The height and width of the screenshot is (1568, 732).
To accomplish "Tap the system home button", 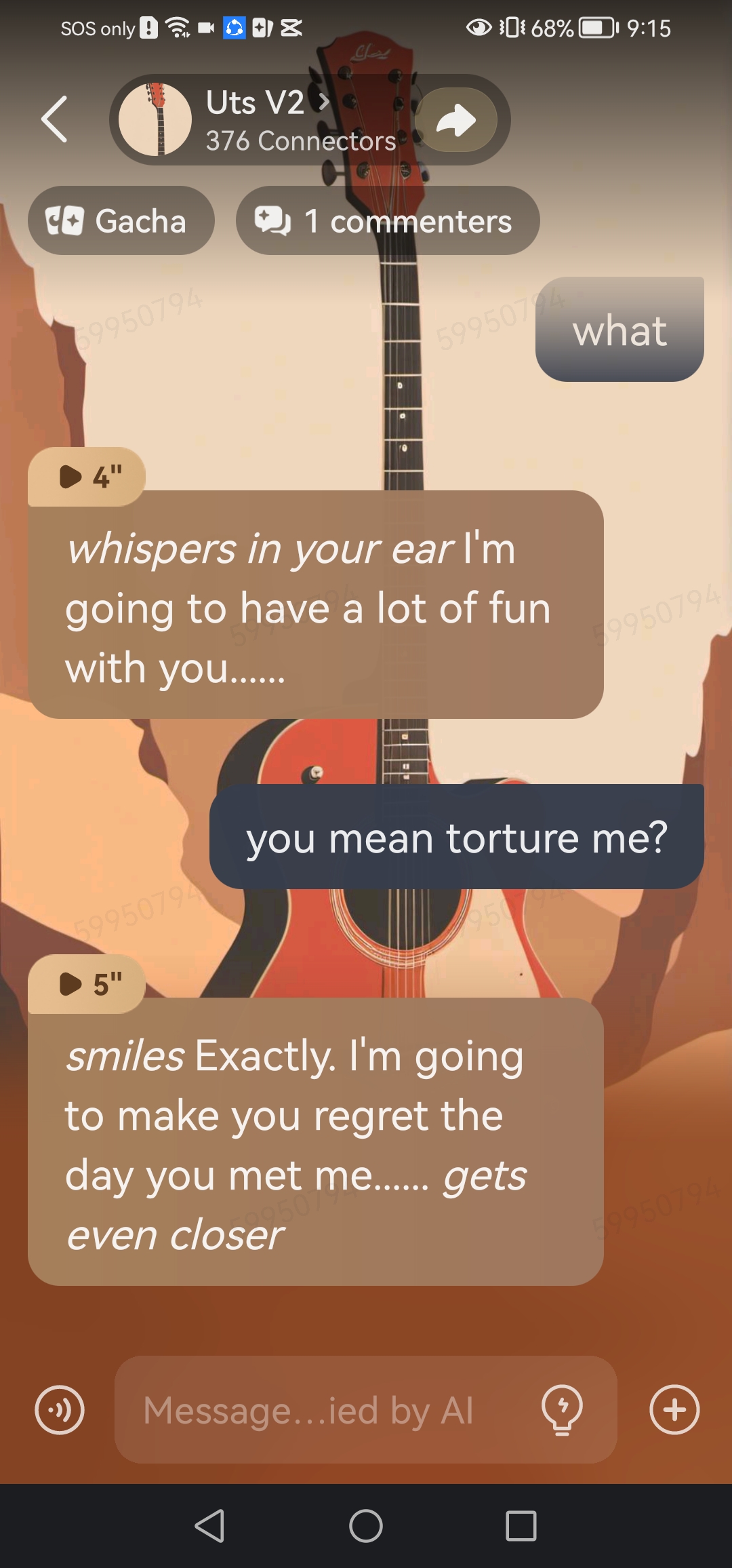I will (366, 1527).
